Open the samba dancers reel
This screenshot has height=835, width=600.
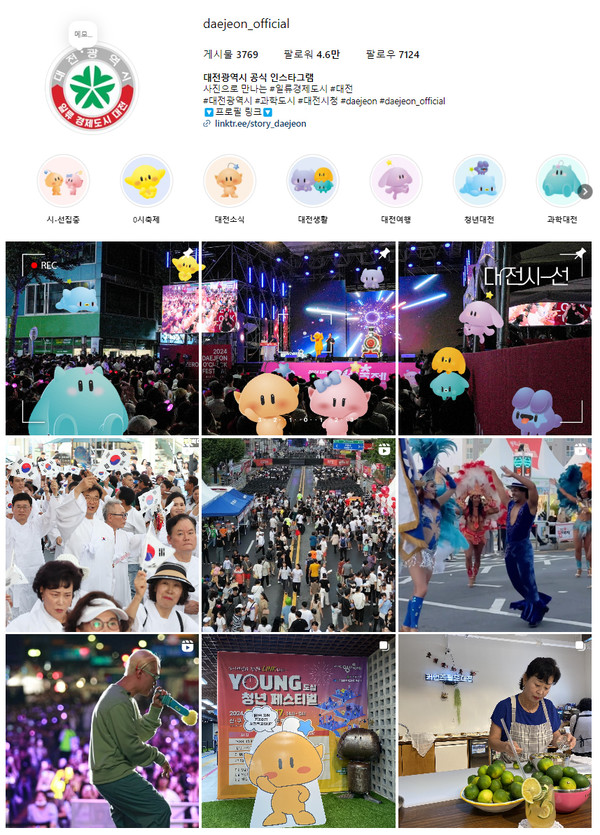pos(494,534)
